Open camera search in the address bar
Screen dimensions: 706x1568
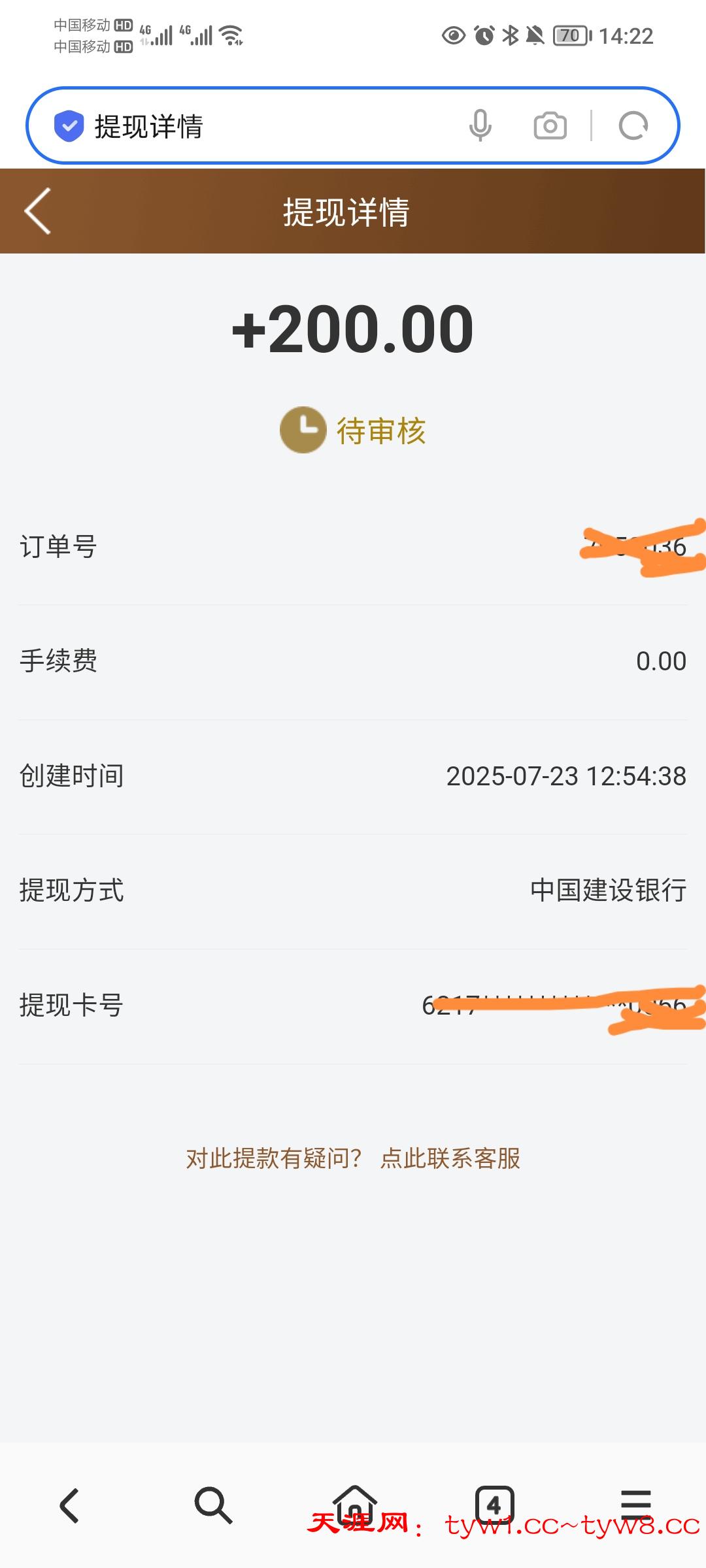550,125
